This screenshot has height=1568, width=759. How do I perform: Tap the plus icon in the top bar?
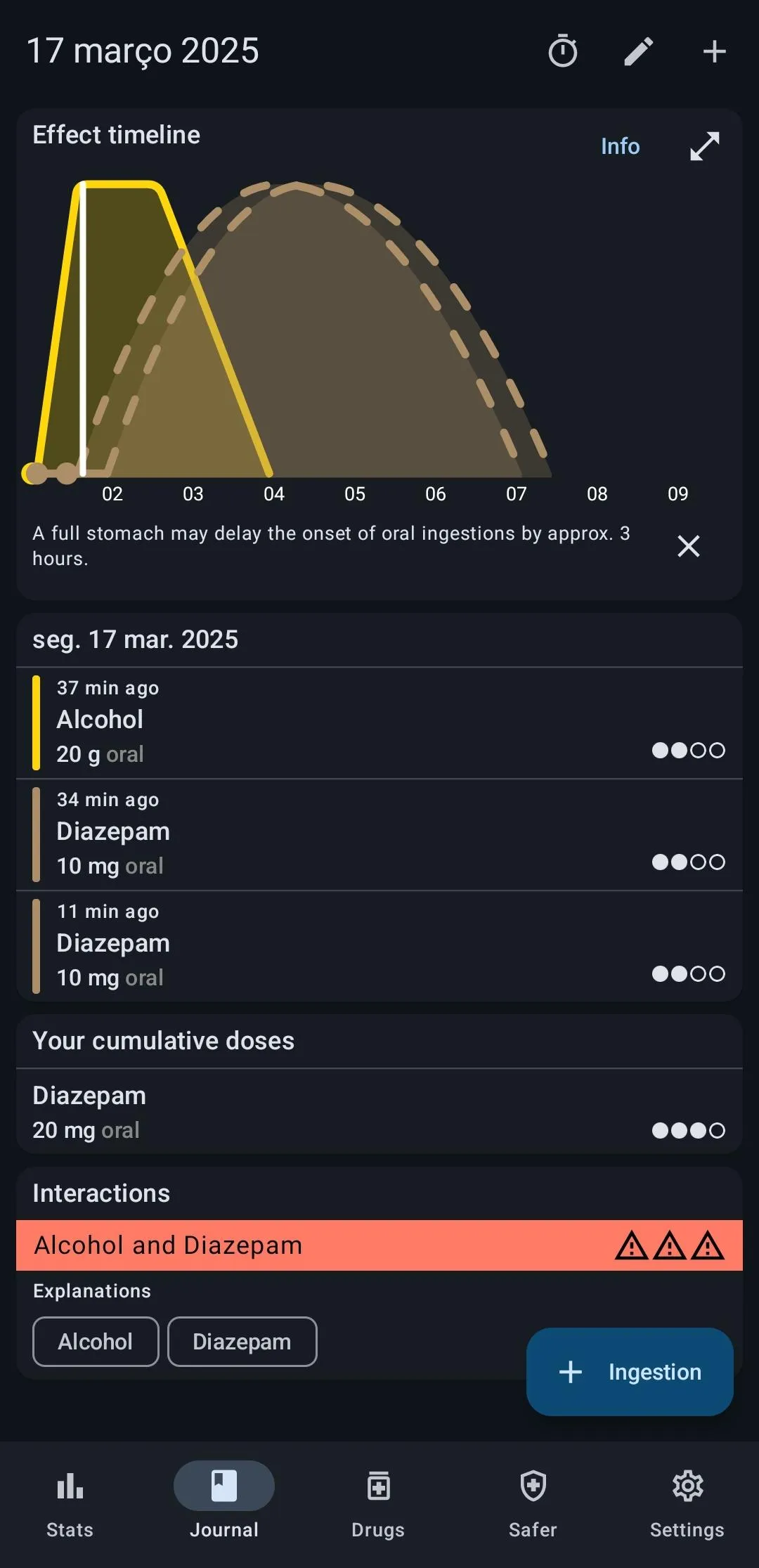[x=714, y=51]
